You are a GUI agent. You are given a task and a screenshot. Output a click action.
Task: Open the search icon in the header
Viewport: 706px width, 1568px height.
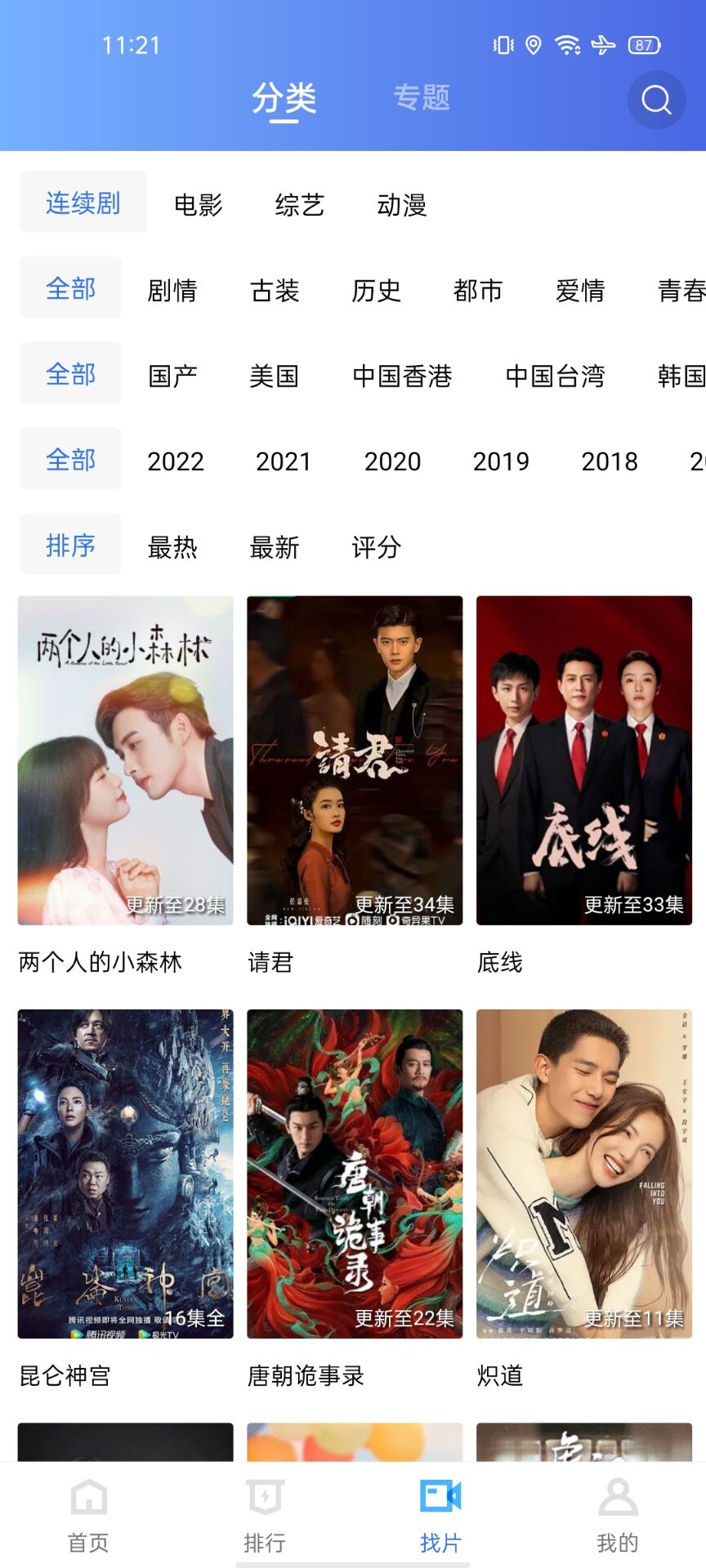coord(656,100)
